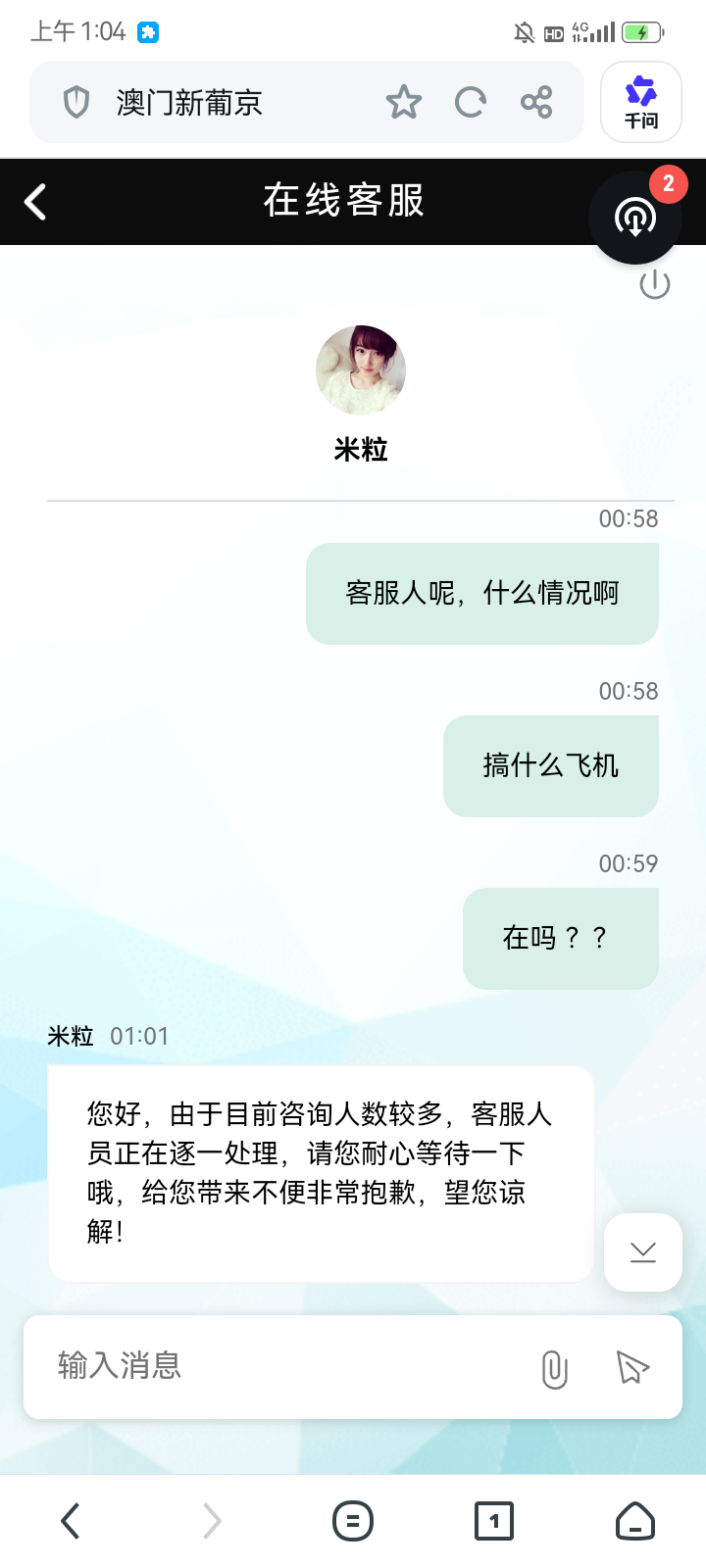Viewport: 706px width, 1568px height.
Task: Tap the battery charging indicator
Action: pos(642,31)
